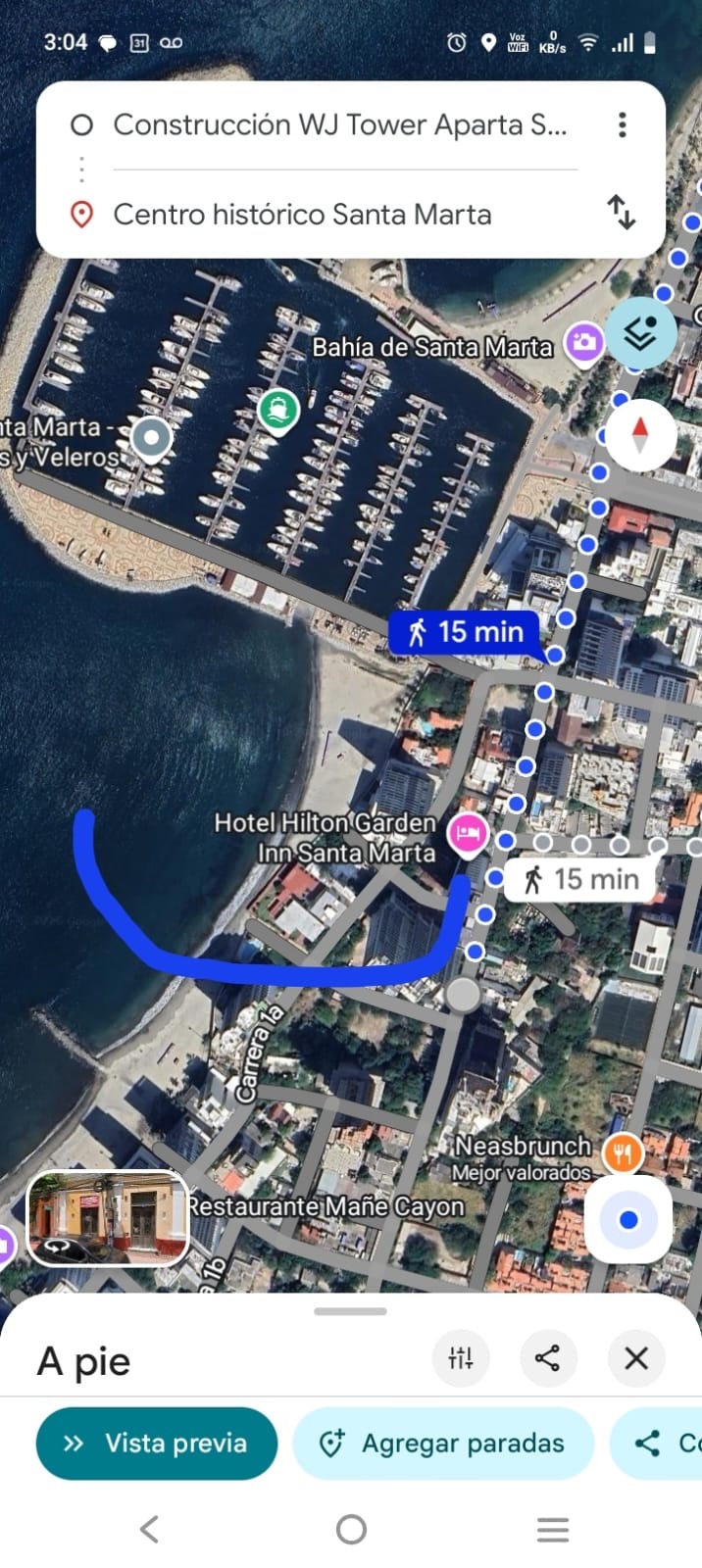The image size is (702, 1568).
Task: Go back with system back button
Action: (149, 1529)
